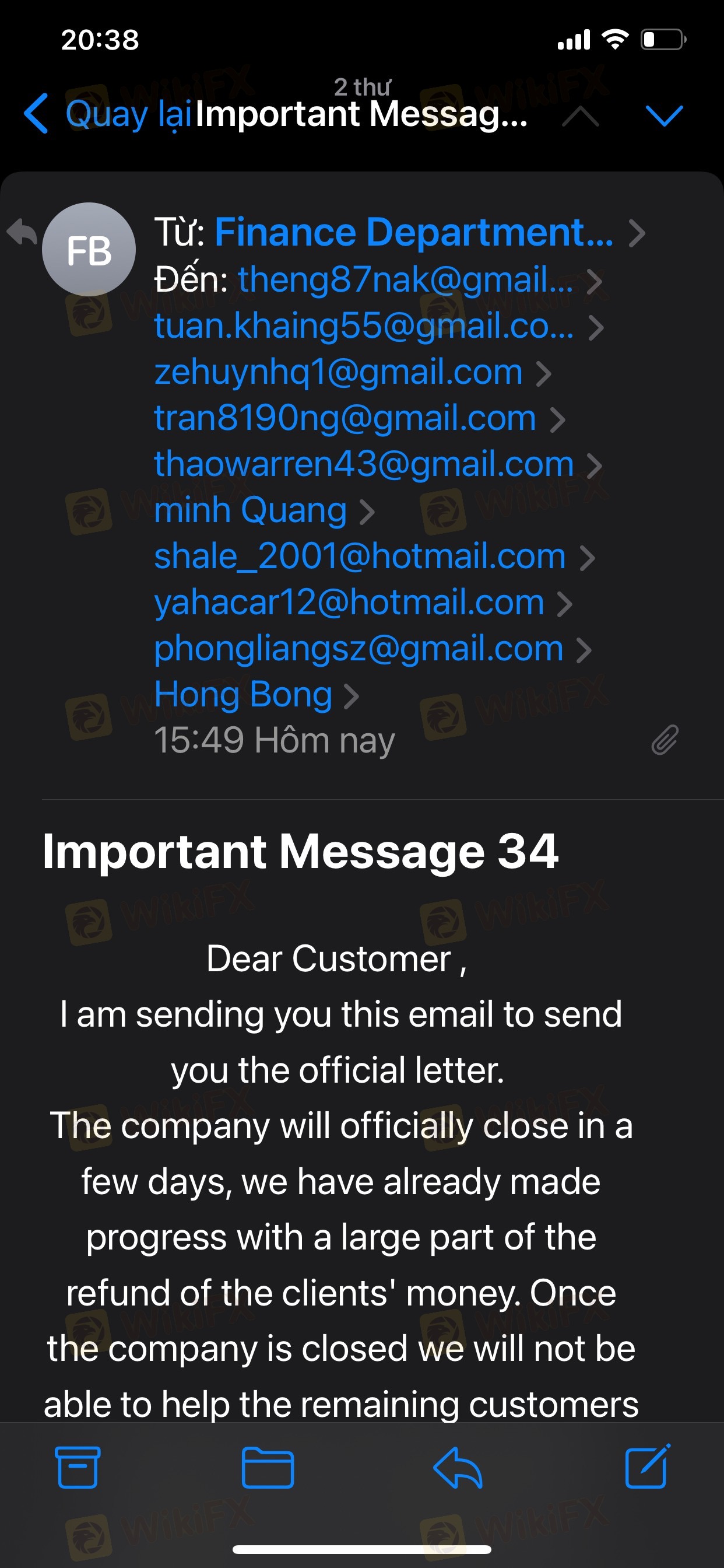This screenshot has width=724, height=1568.
Task: Open recipient phongliangsz@gmail.com
Action: click(359, 648)
